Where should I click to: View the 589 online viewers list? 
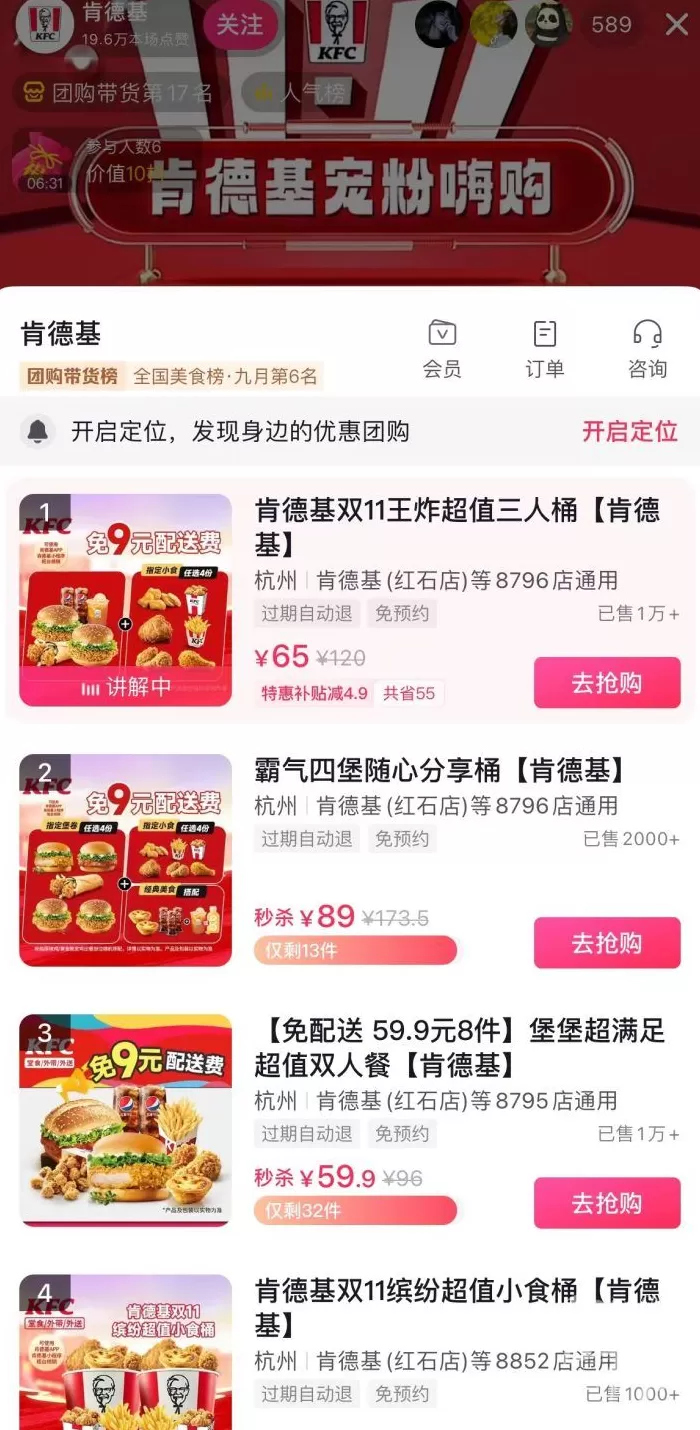pyautogui.click(x=611, y=24)
